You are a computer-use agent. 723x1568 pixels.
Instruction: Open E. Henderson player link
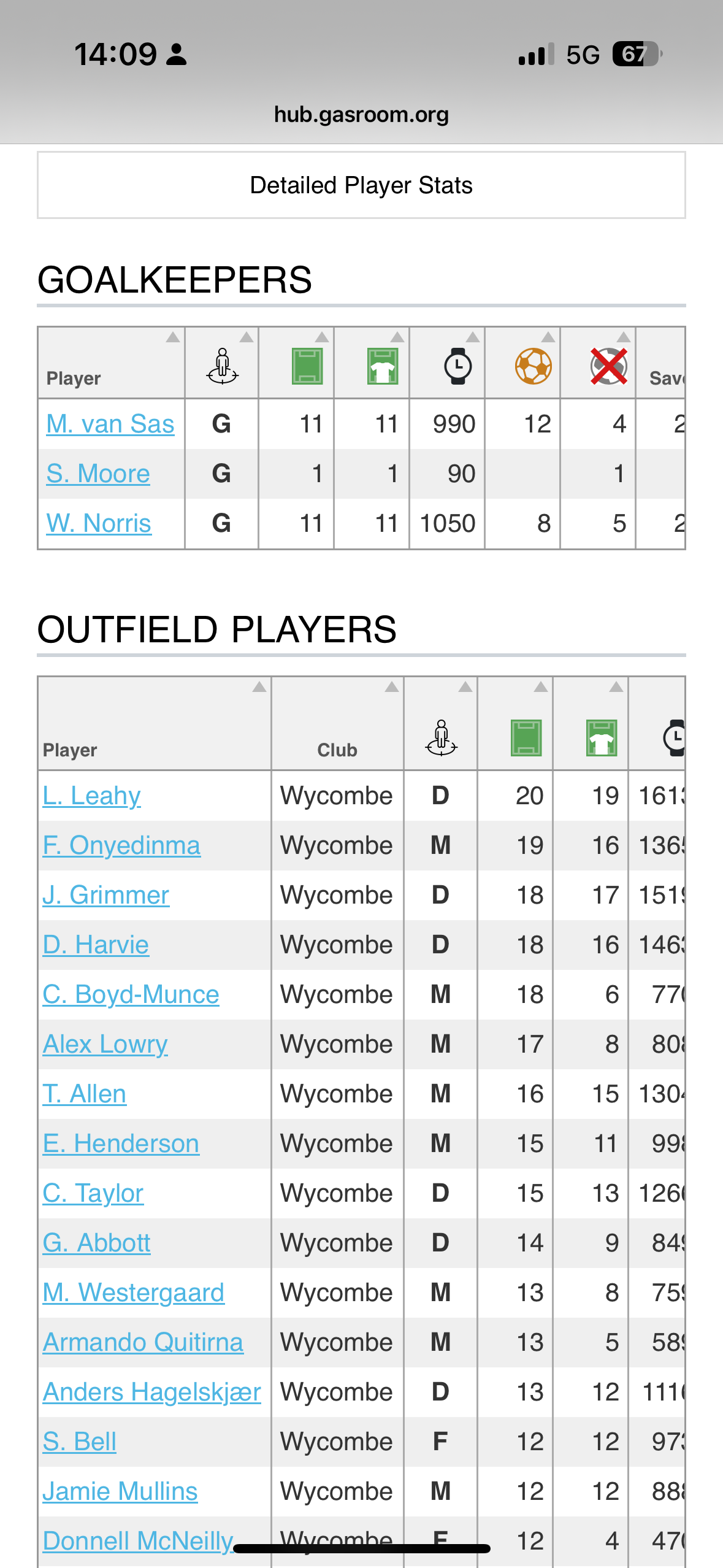click(121, 1143)
